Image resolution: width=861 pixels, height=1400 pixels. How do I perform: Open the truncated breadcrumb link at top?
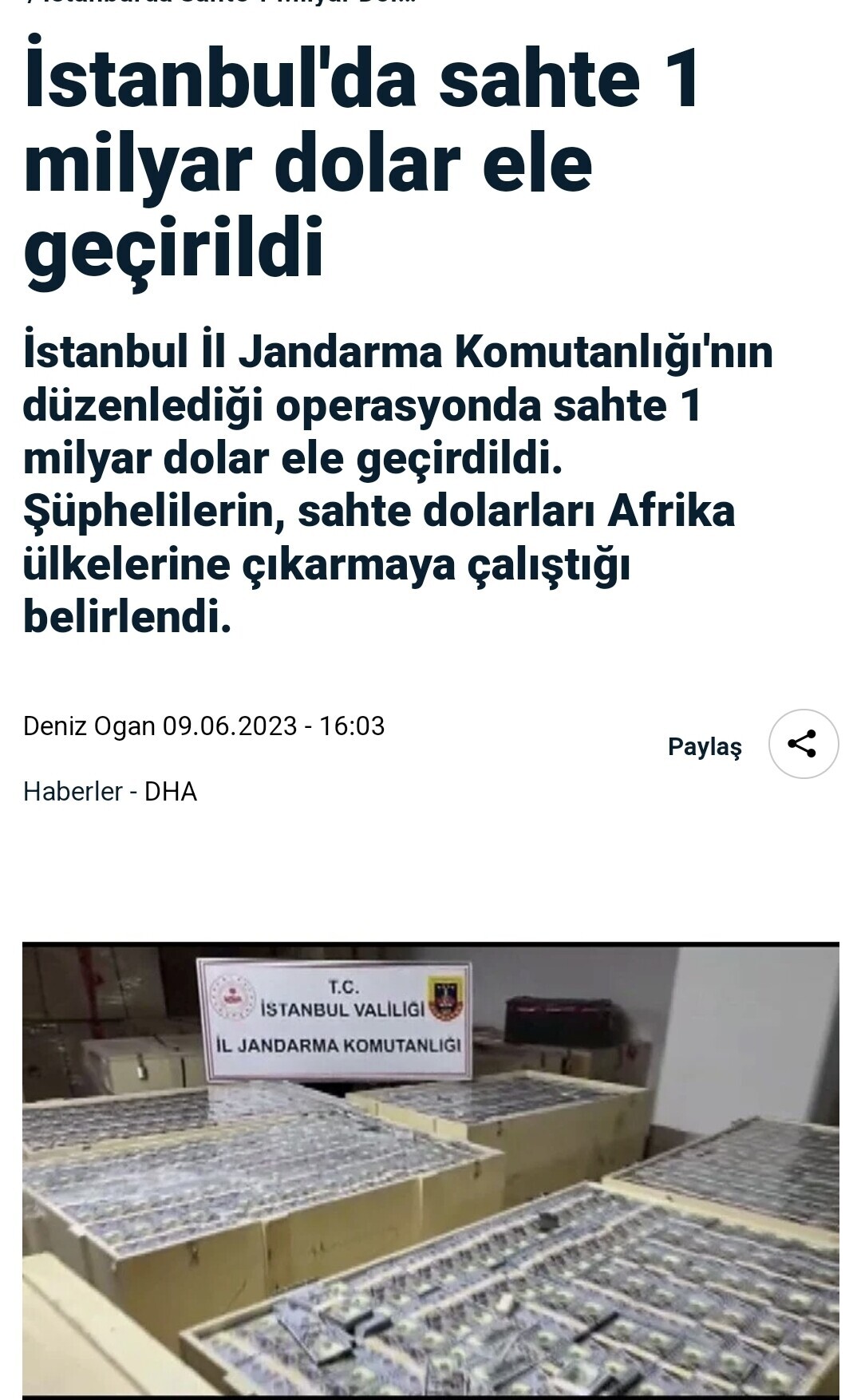(x=220, y=2)
